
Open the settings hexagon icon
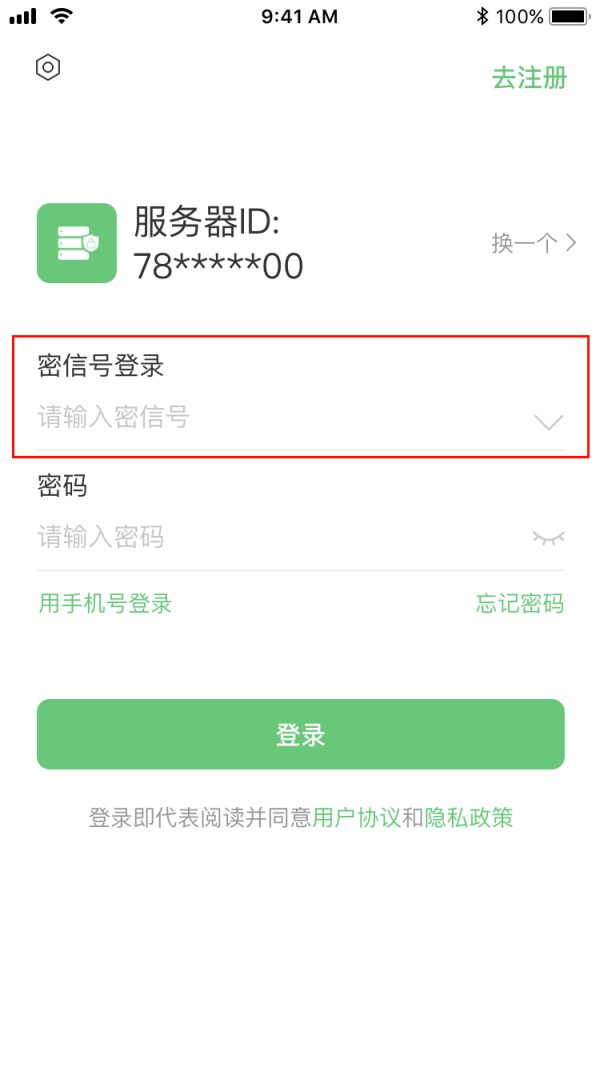(x=48, y=67)
